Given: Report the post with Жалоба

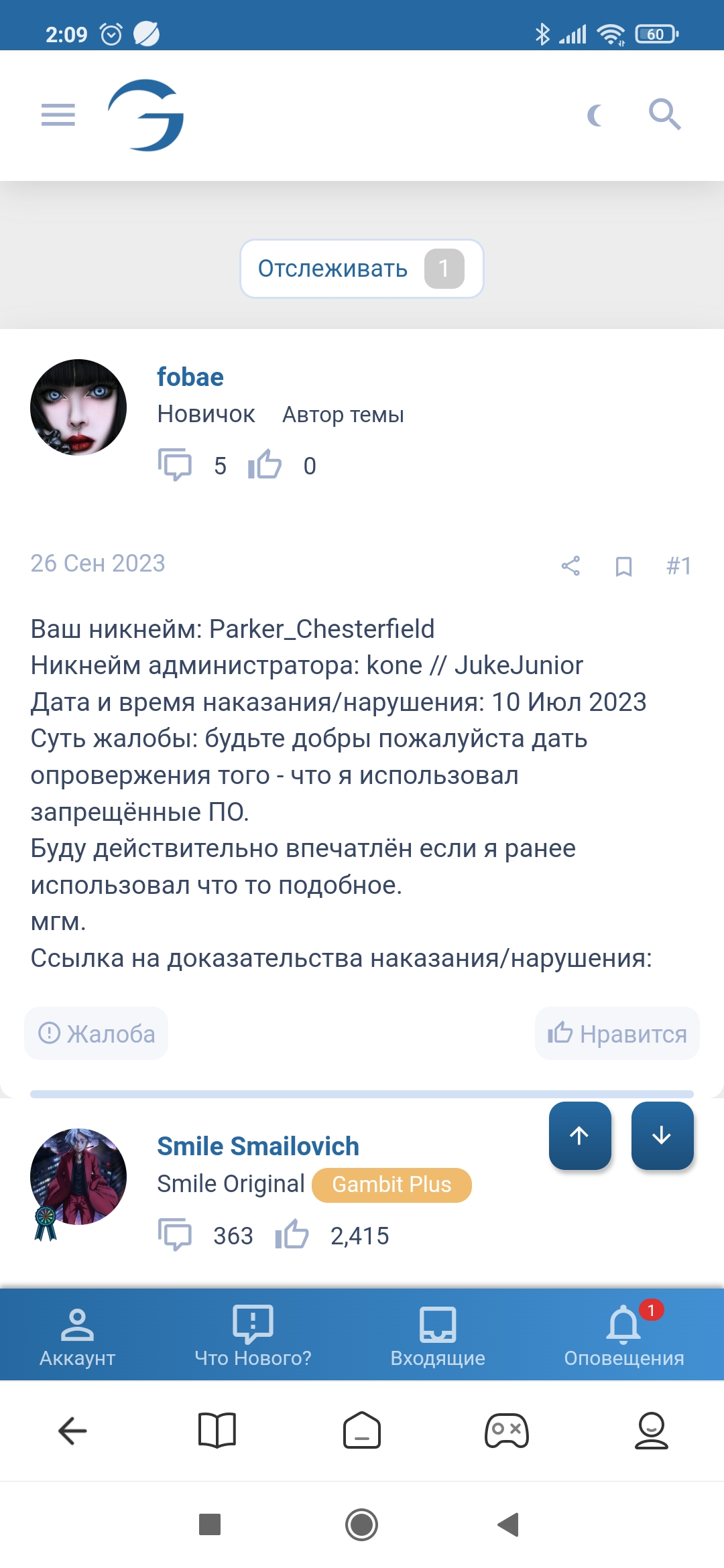Looking at the screenshot, I should pyautogui.click(x=97, y=1033).
